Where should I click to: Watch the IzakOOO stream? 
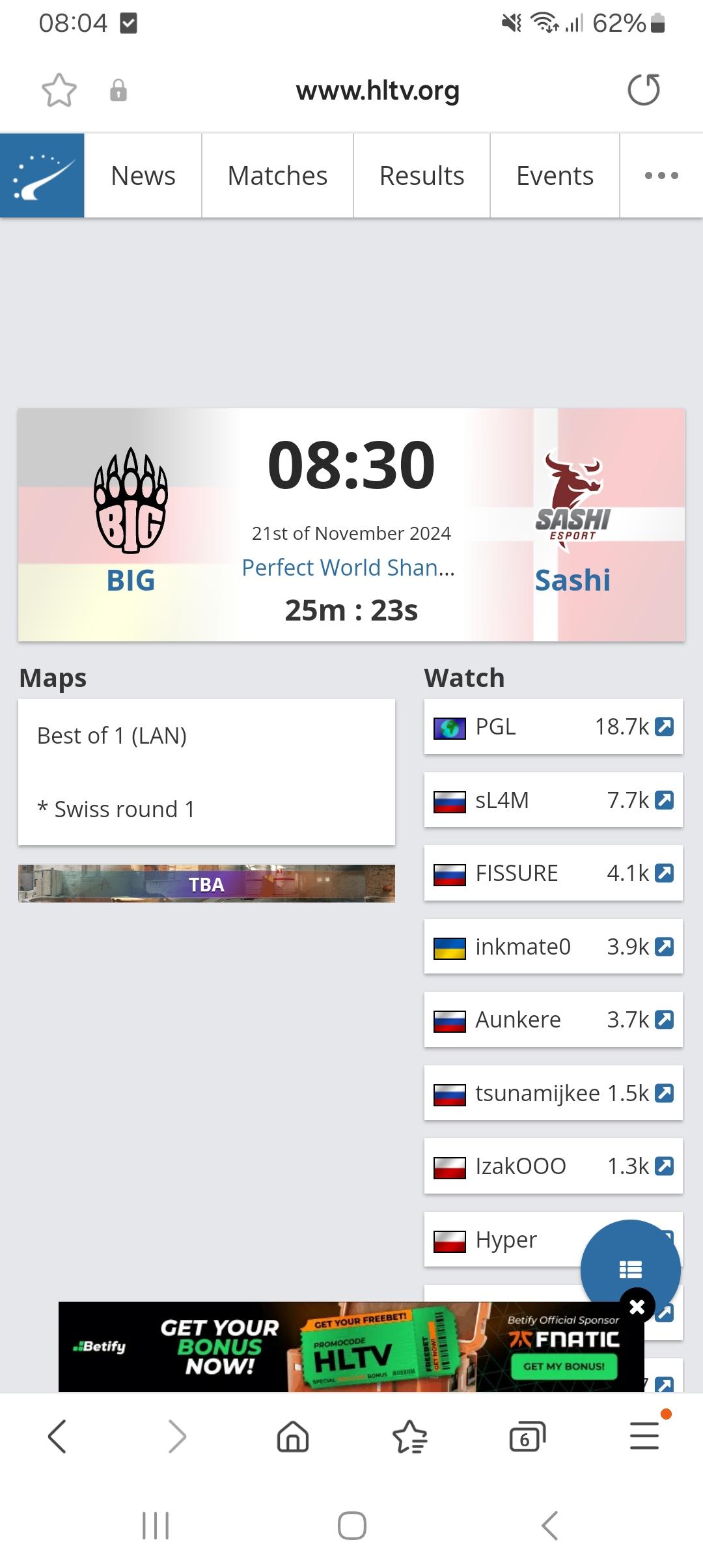point(553,1166)
